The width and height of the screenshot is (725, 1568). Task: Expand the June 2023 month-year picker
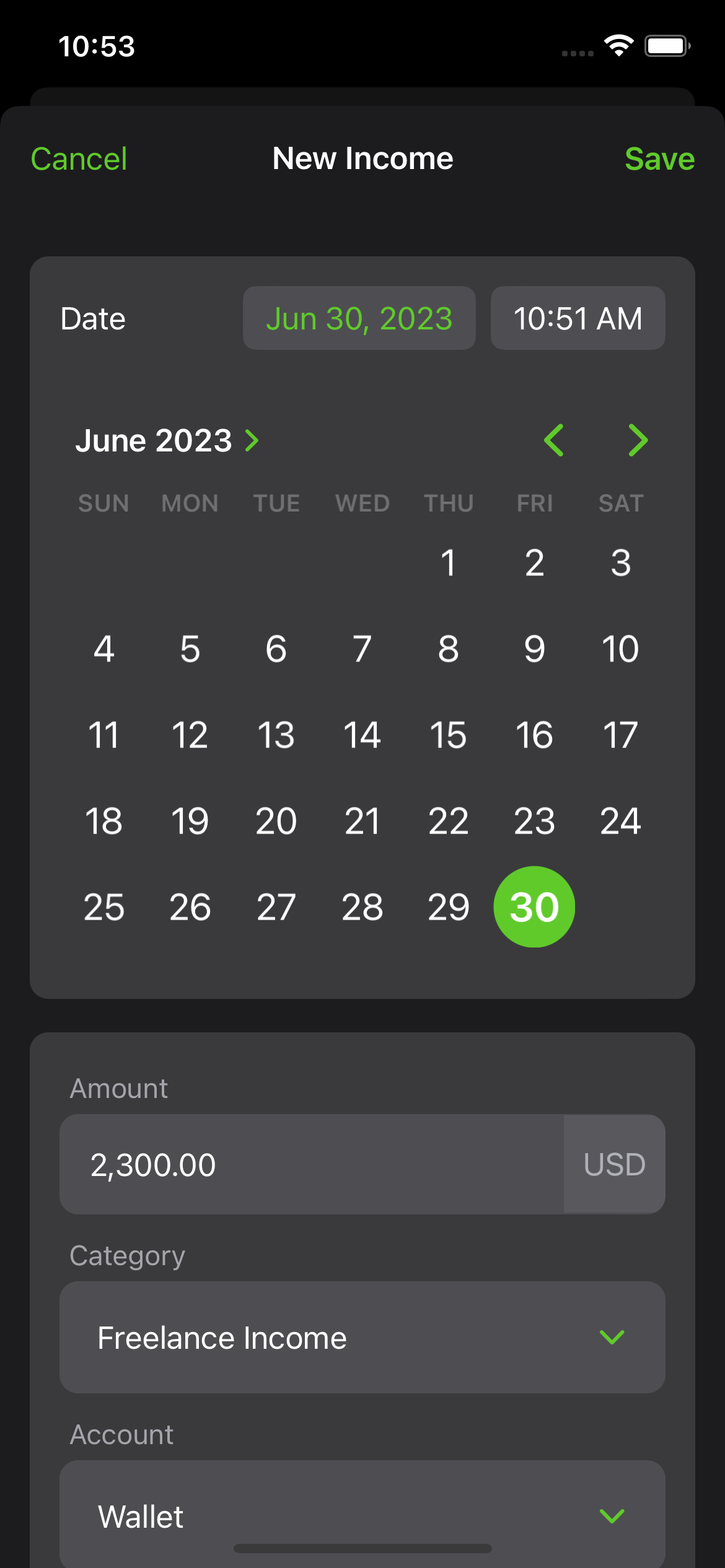(x=167, y=440)
